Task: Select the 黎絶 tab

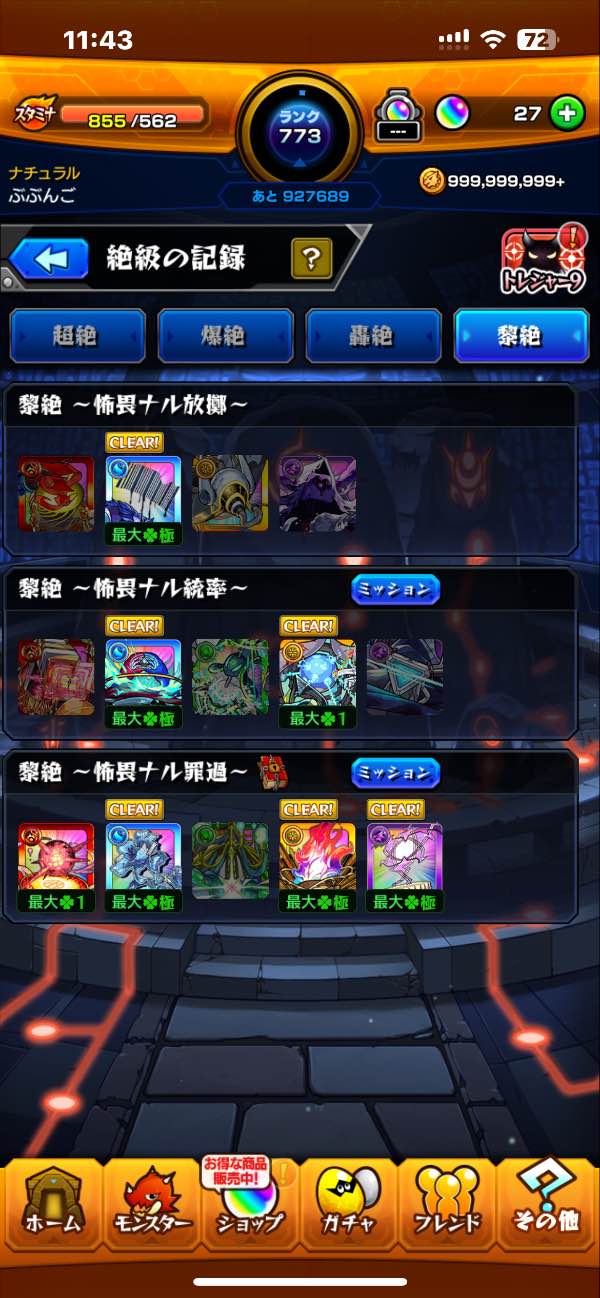Action: (x=522, y=336)
